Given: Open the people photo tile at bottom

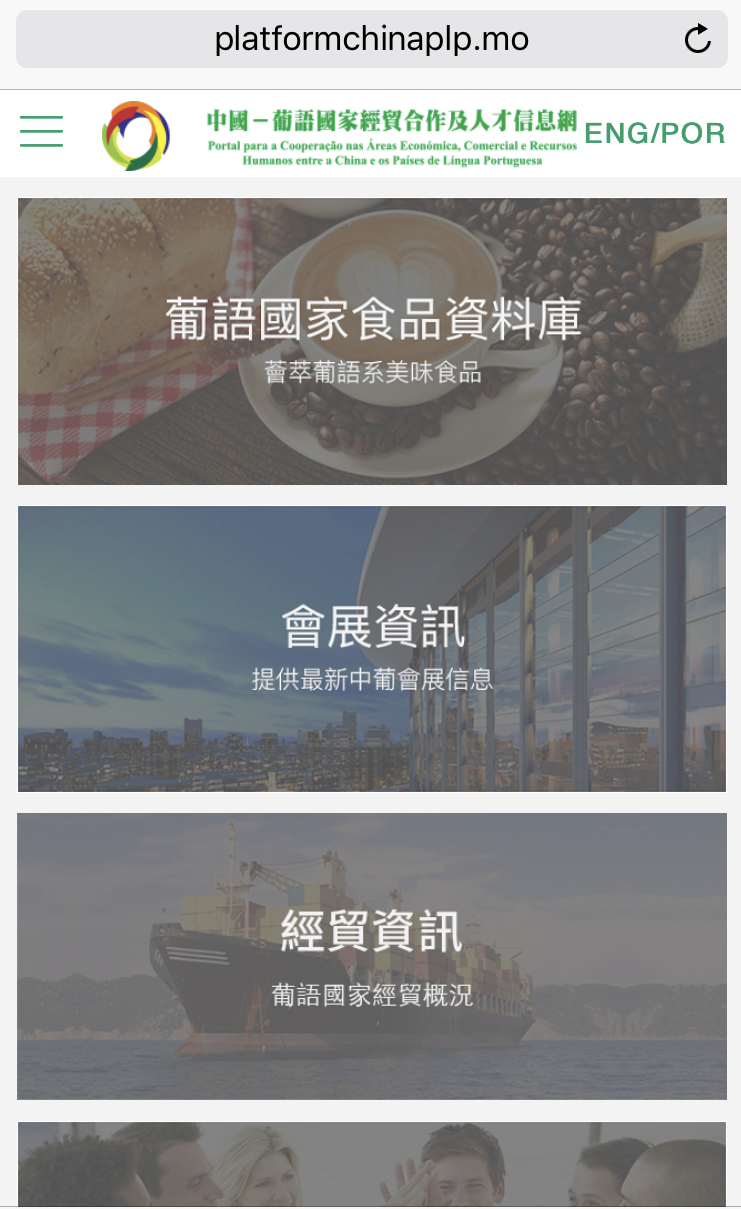Looking at the screenshot, I should pos(372,1164).
